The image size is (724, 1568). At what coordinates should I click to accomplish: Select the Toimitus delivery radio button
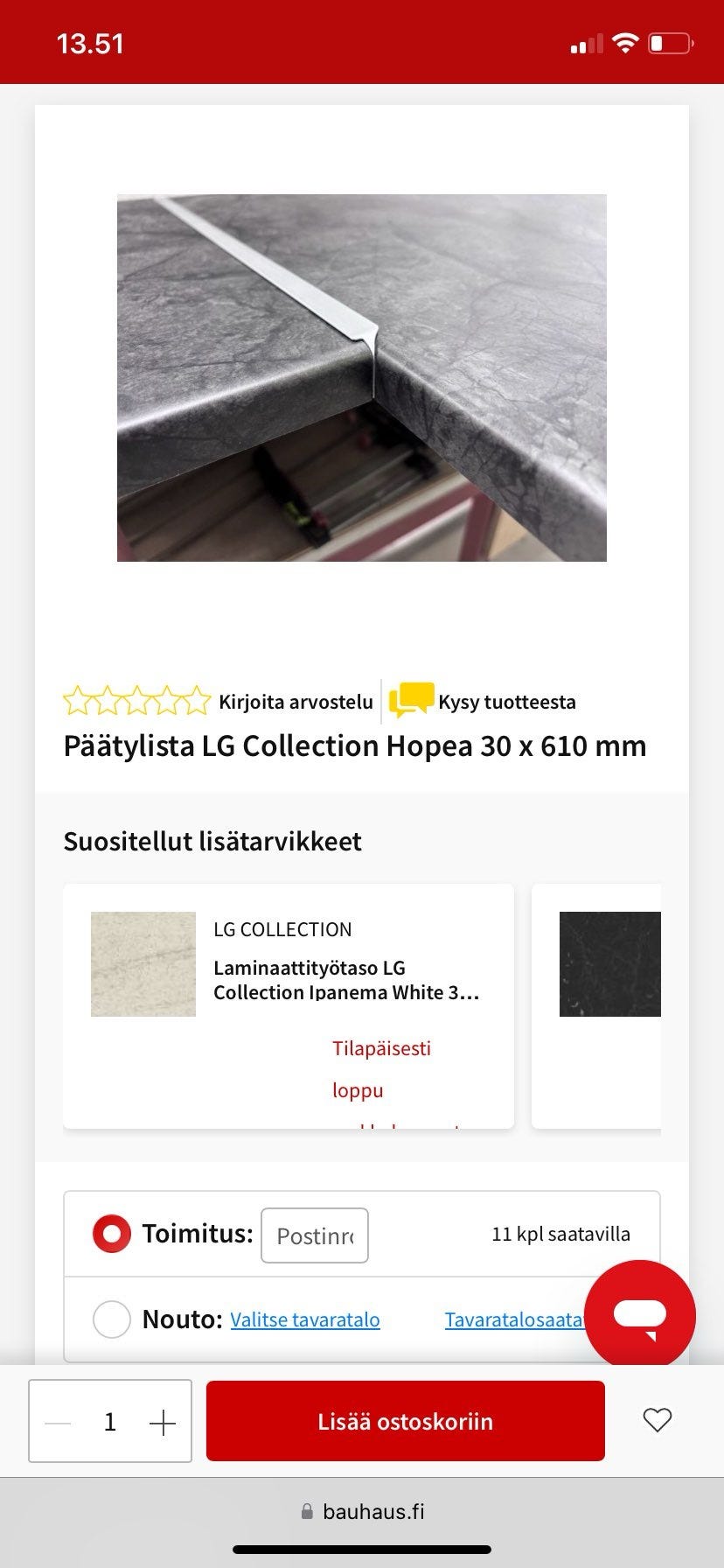(112, 1232)
